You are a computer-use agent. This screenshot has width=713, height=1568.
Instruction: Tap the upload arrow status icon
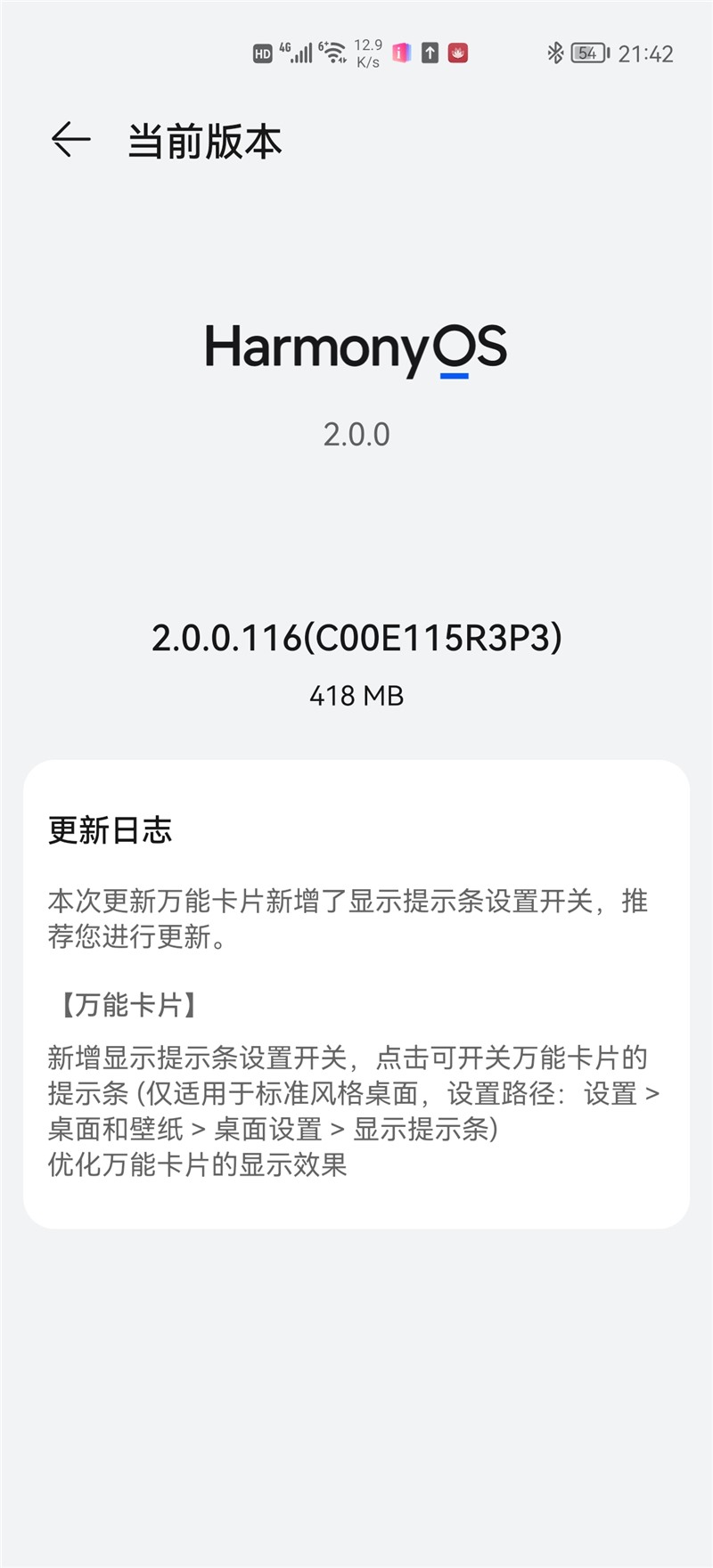tap(428, 53)
